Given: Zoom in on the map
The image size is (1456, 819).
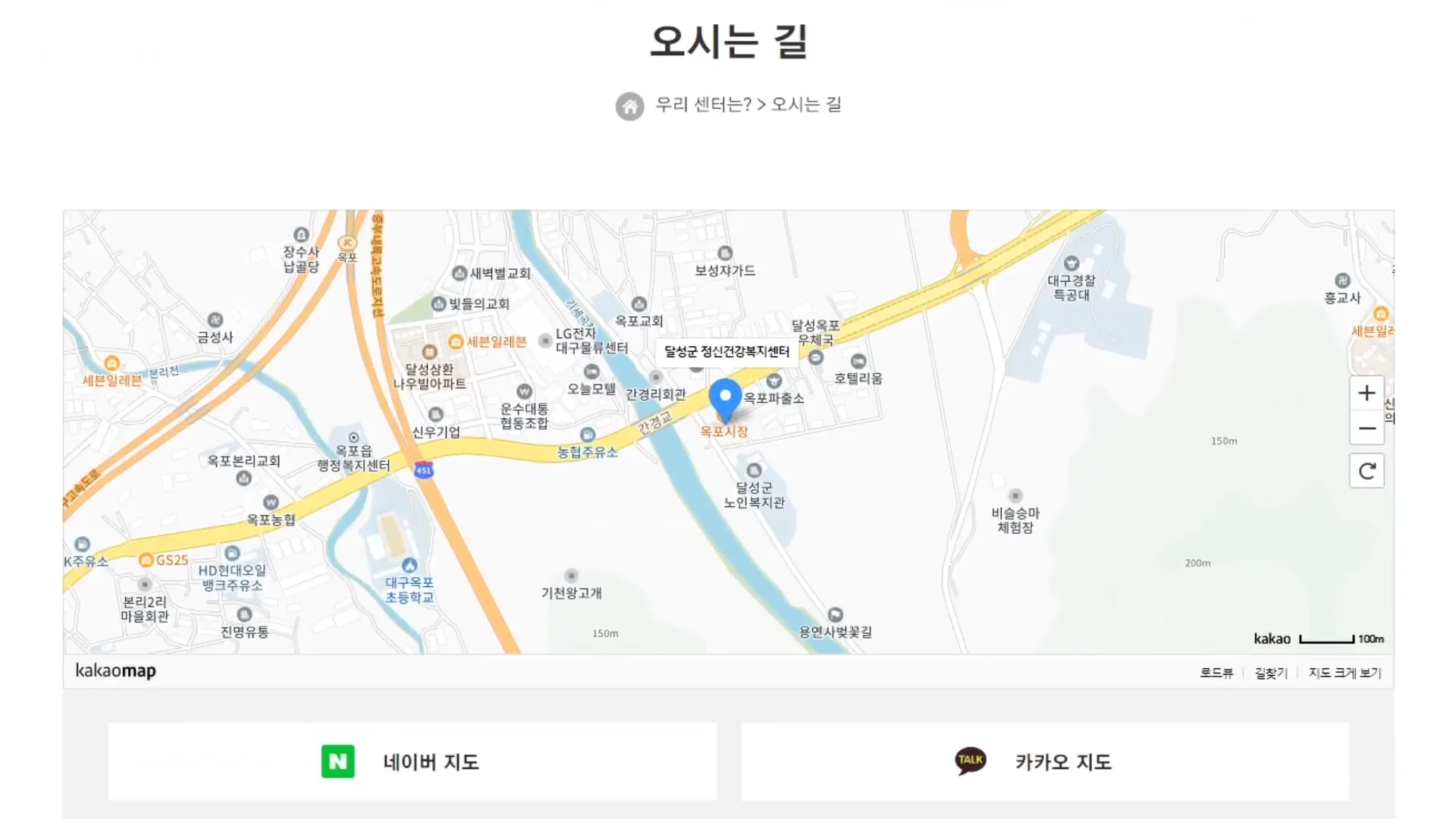Looking at the screenshot, I should coord(1367,393).
